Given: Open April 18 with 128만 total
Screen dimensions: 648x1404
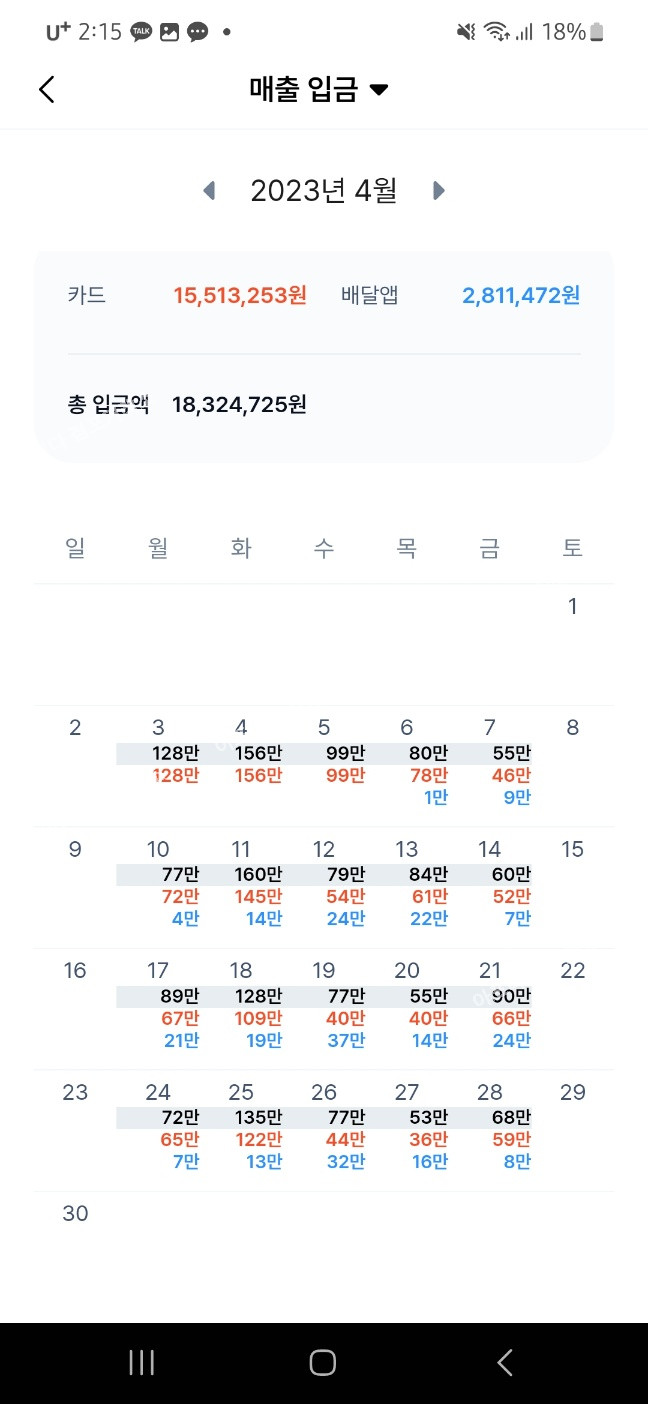Looking at the screenshot, I should tap(242, 1007).
